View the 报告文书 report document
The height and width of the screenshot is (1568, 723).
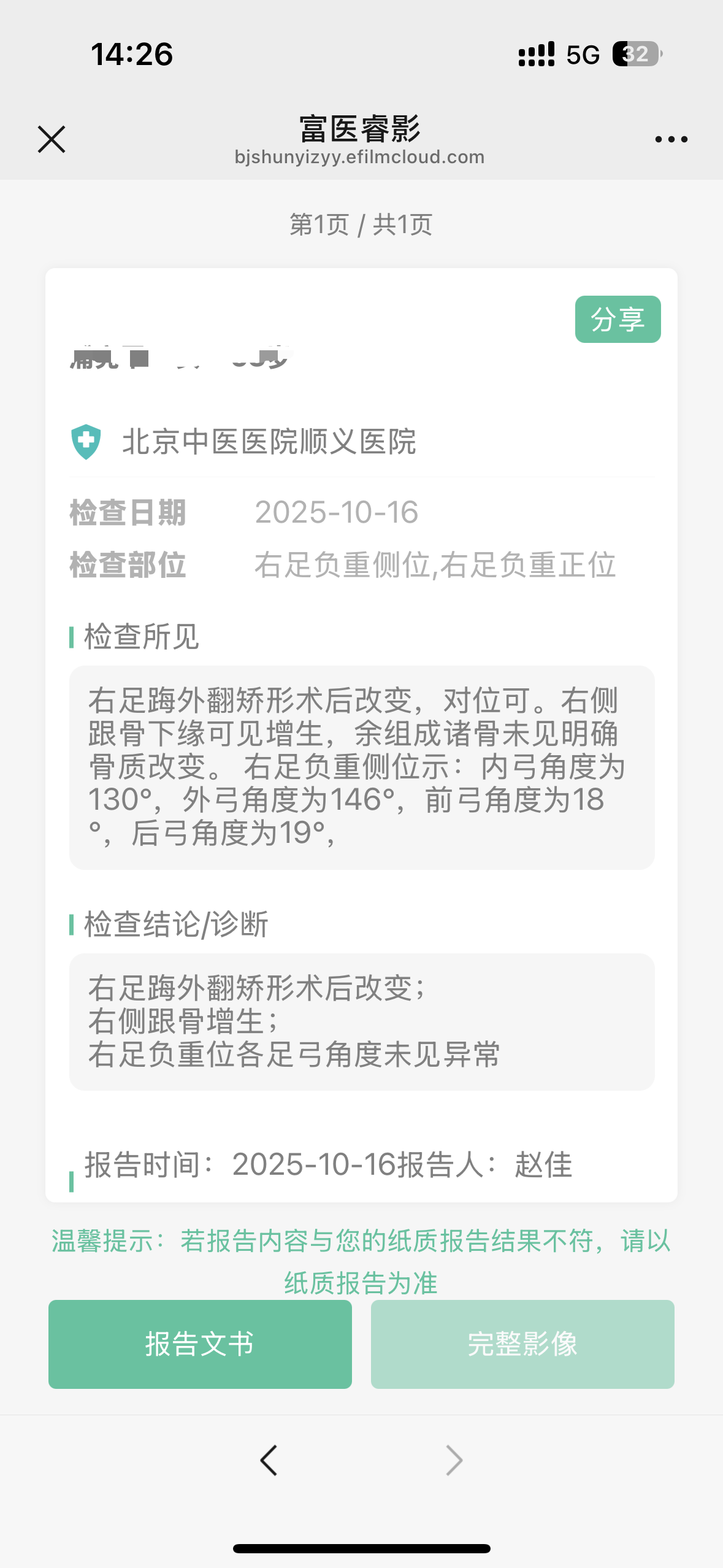[200, 1343]
